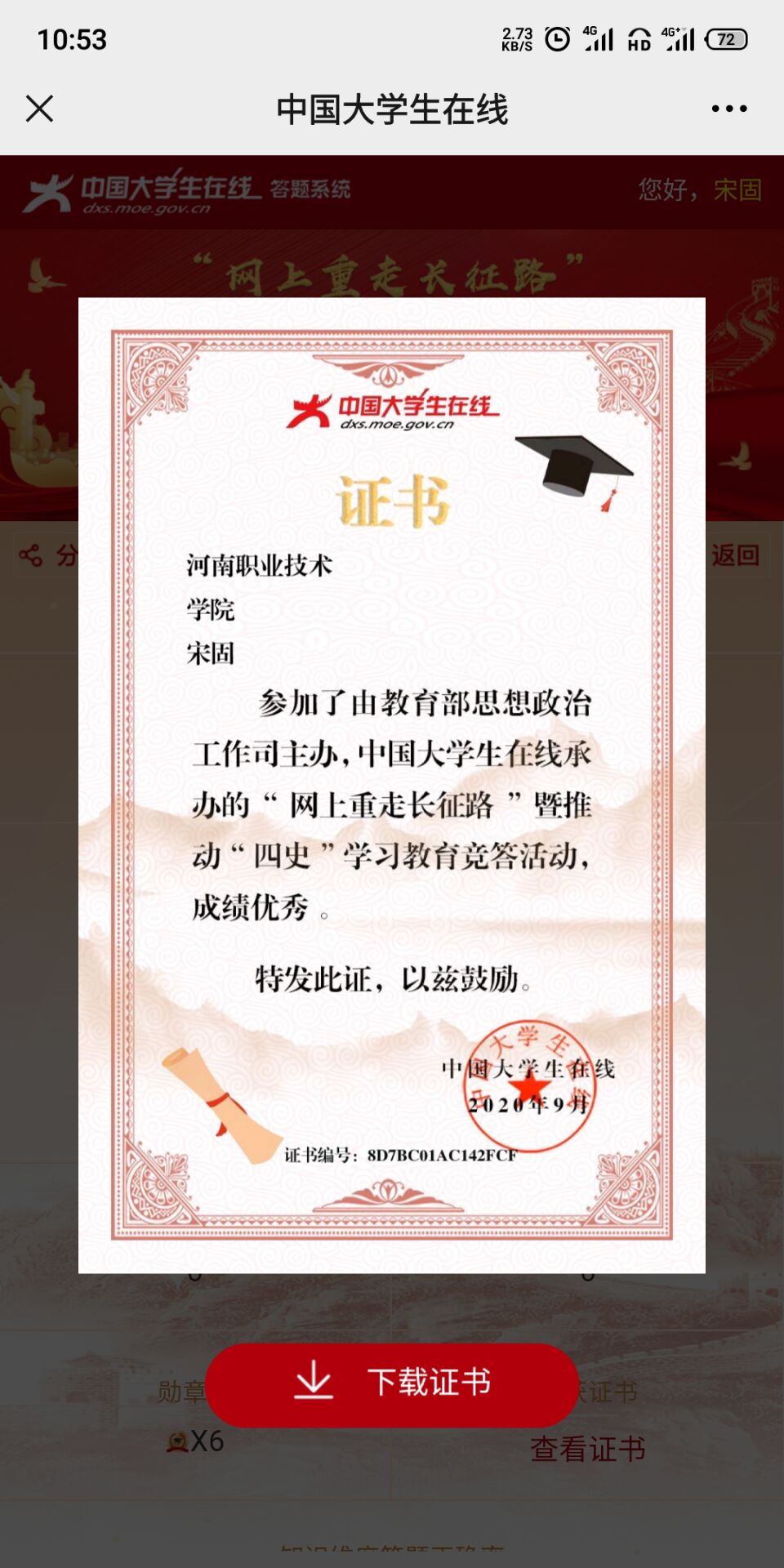
Task: Tap the 下载证书 download button
Action: [x=392, y=1384]
